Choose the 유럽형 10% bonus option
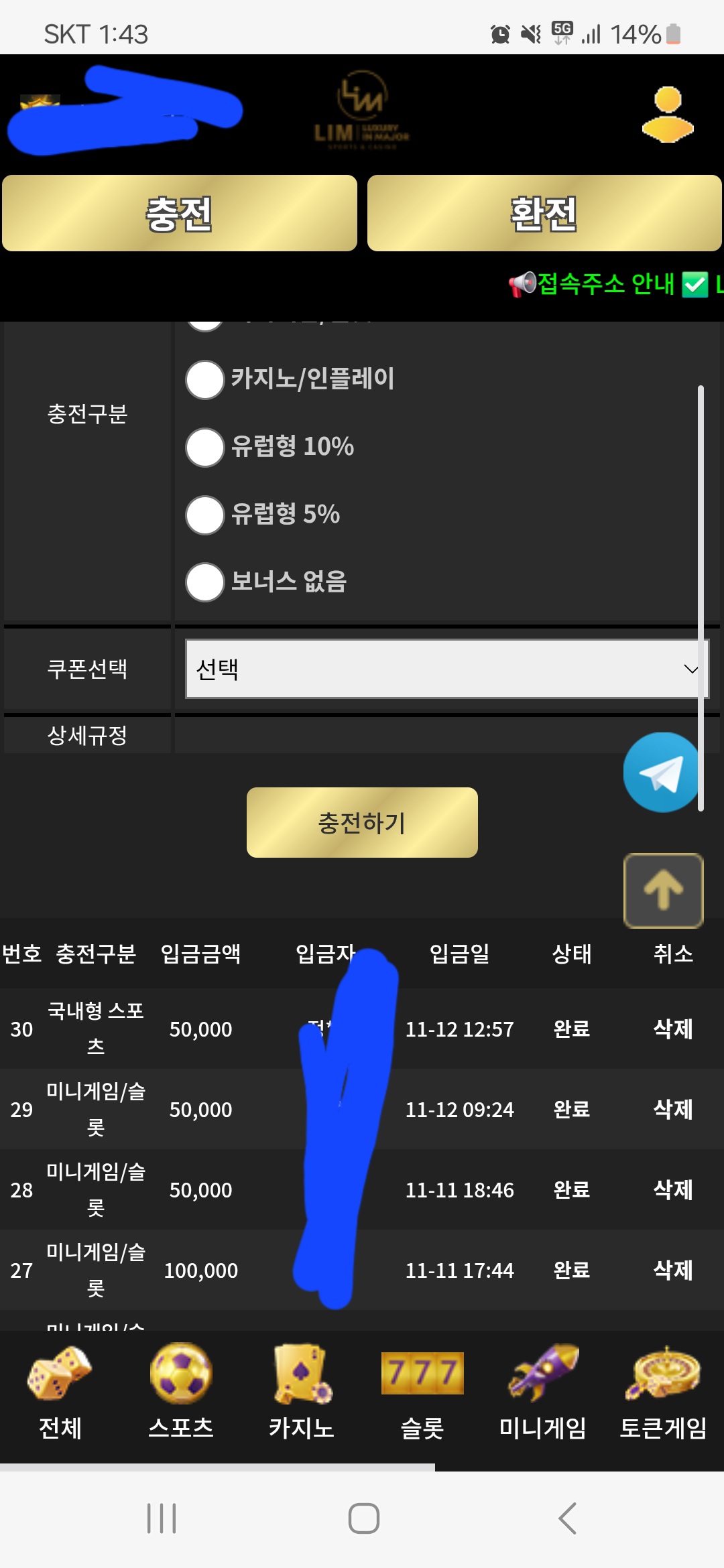Viewport: 724px width, 1568px height. click(x=205, y=447)
